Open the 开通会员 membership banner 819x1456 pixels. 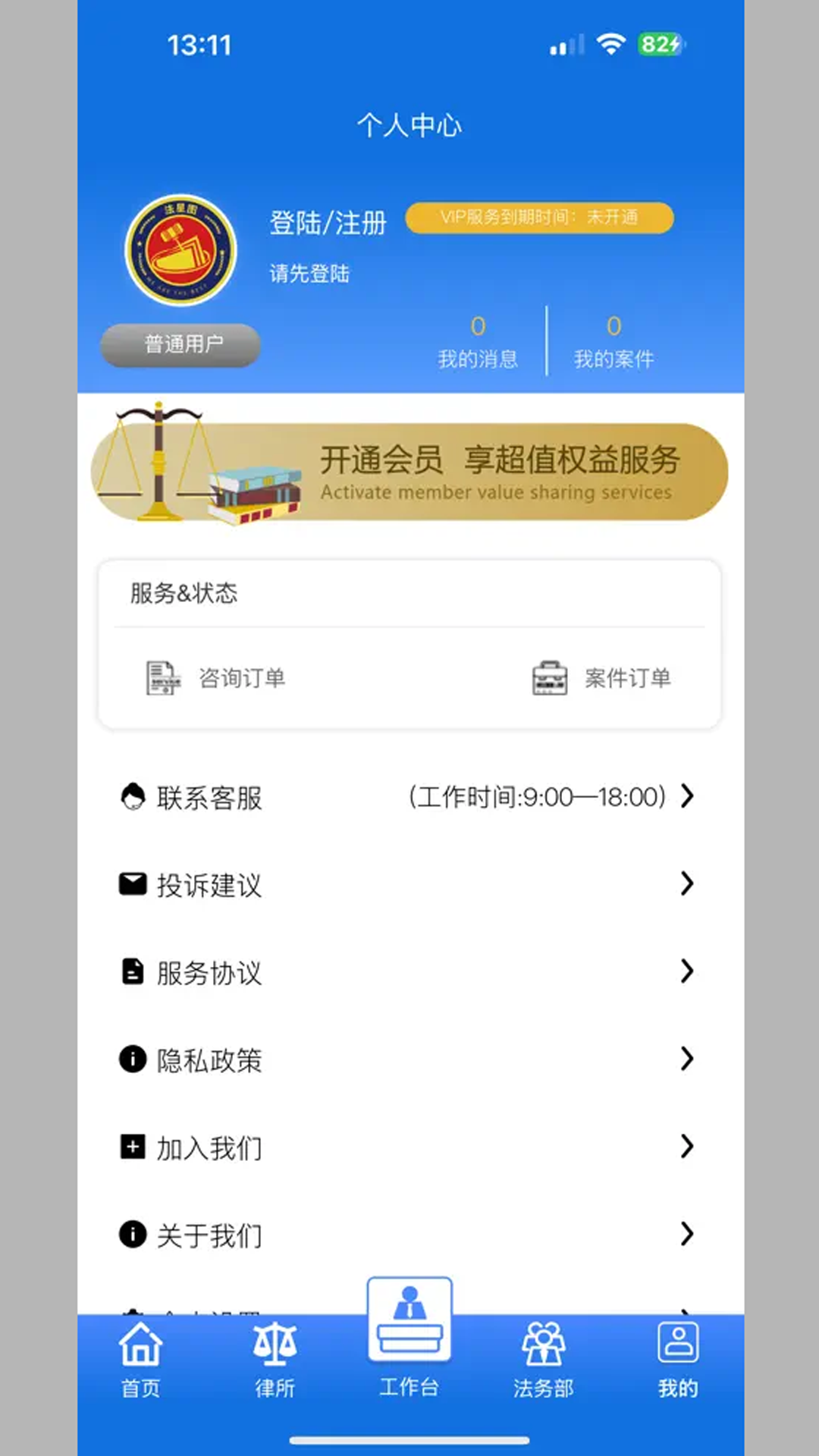point(409,472)
